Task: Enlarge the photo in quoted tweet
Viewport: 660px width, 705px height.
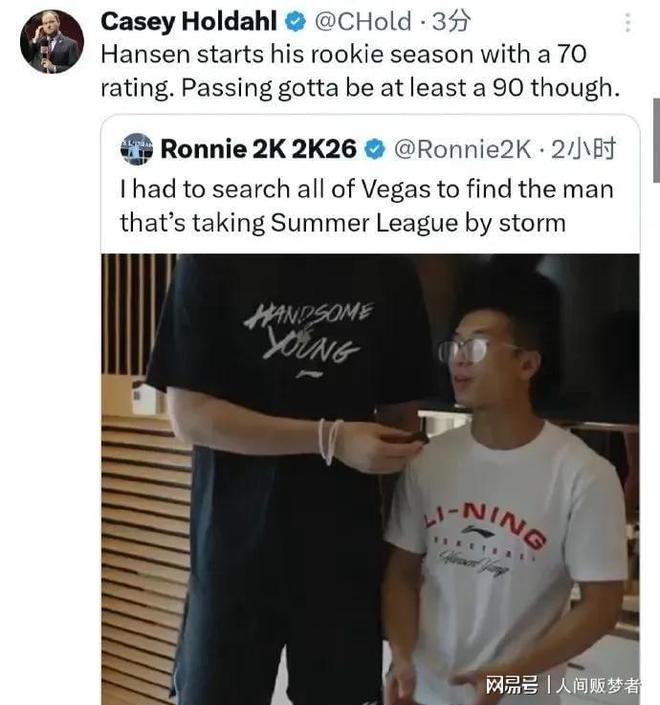Action: click(x=370, y=480)
